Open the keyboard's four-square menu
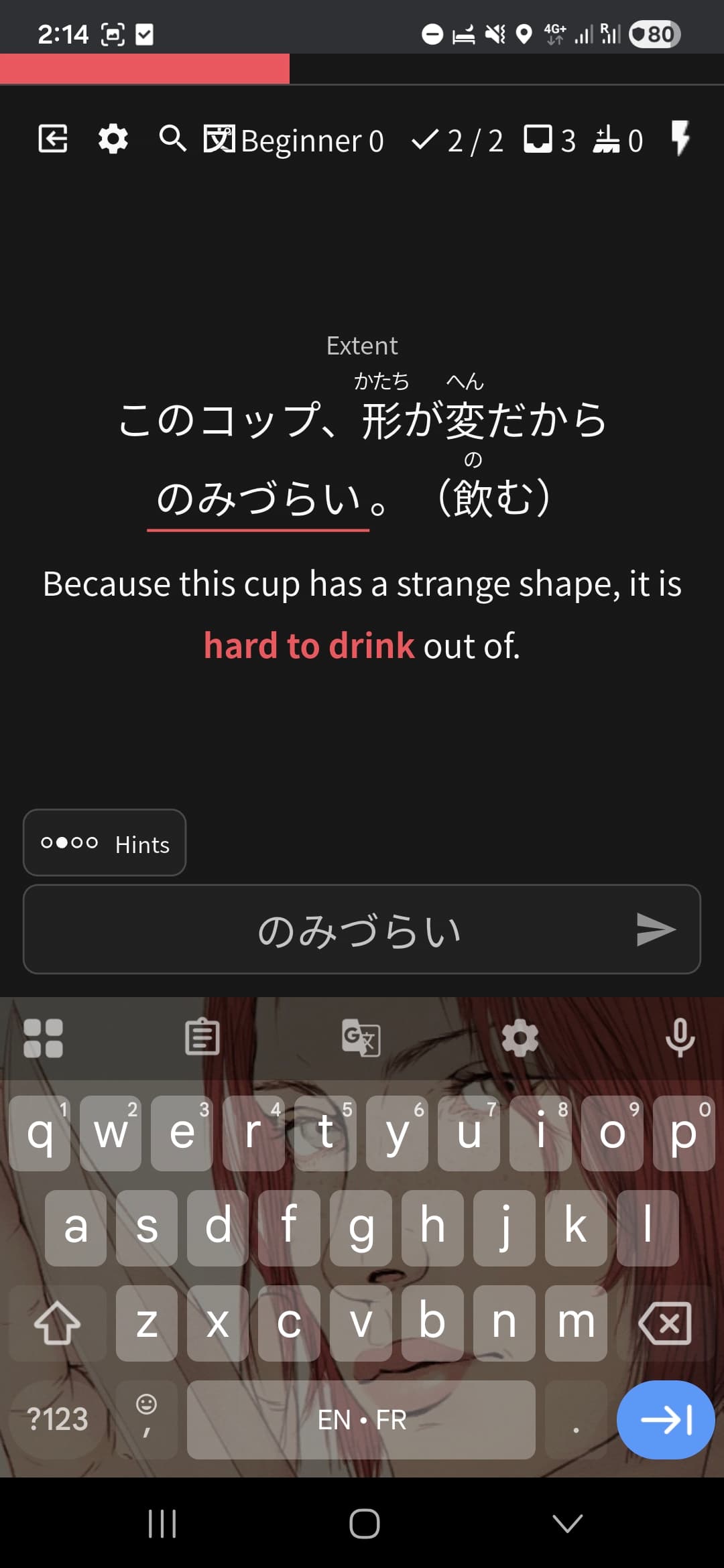 (x=44, y=1037)
